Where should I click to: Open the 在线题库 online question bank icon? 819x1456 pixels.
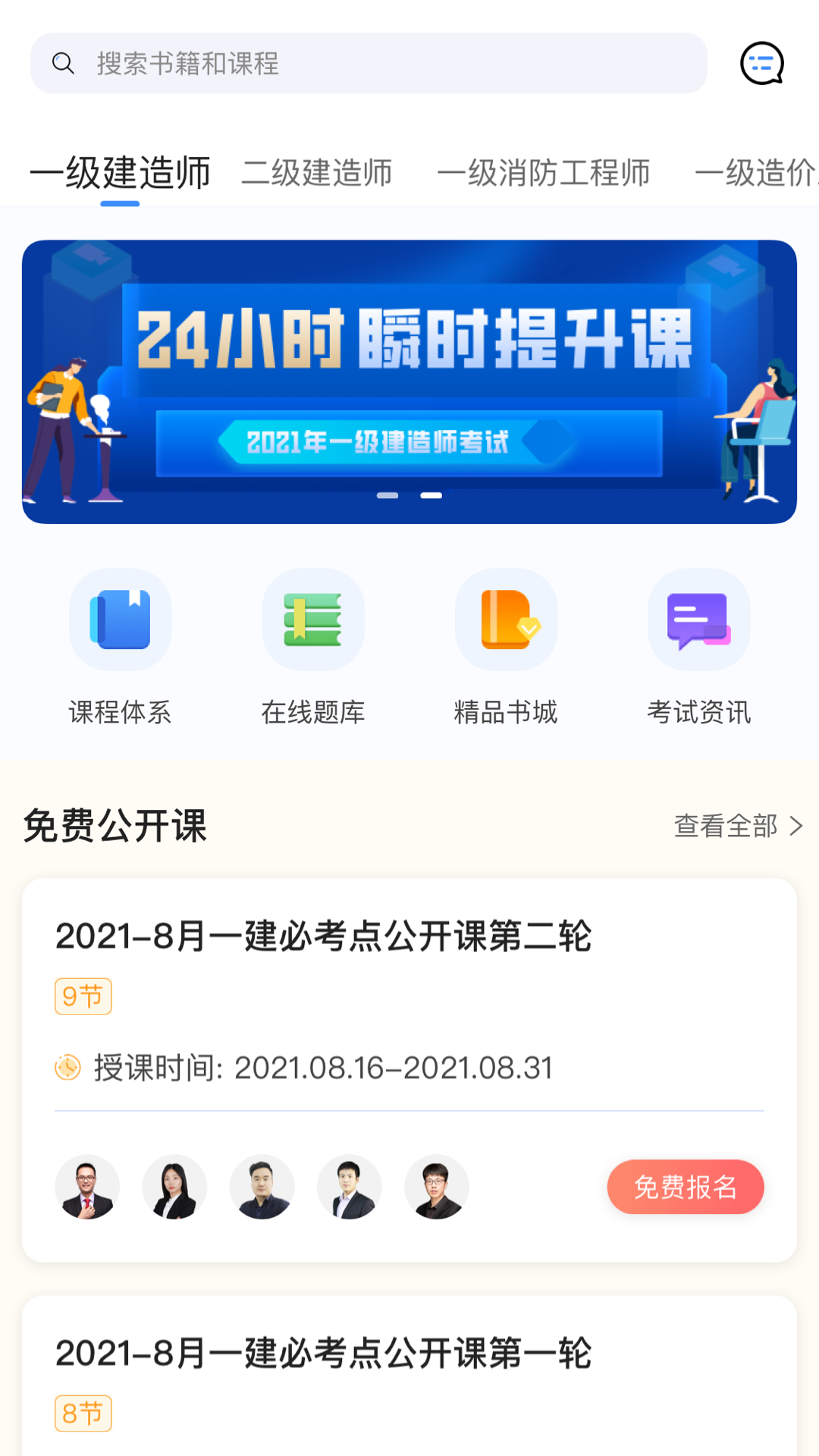tap(313, 620)
